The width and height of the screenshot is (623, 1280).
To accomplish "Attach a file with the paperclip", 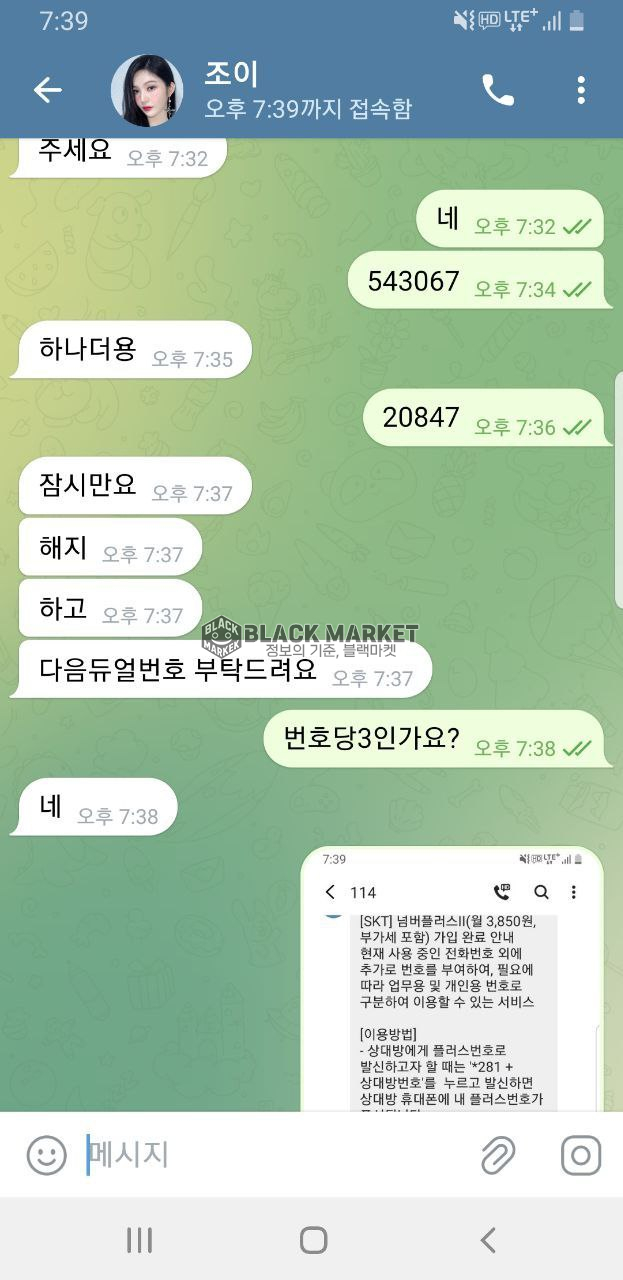I will point(497,1155).
